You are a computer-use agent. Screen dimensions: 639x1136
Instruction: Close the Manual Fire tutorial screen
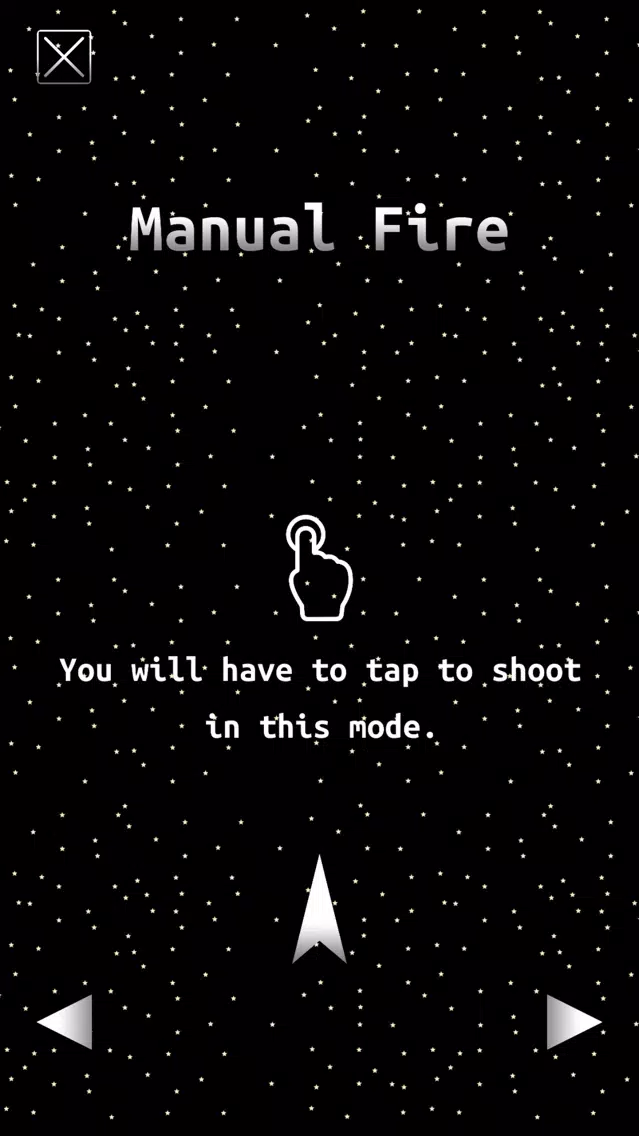[x=64, y=57]
